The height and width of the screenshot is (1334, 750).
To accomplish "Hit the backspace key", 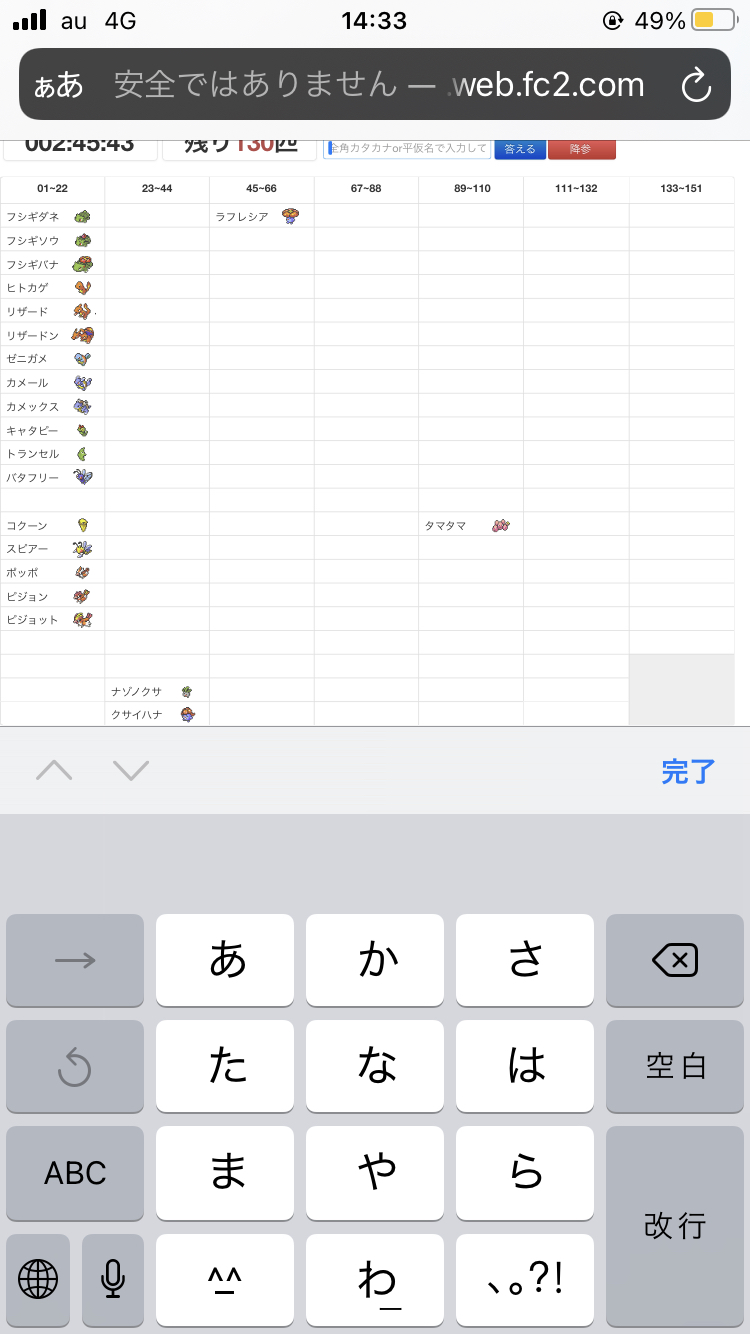I will pyautogui.click(x=675, y=961).
